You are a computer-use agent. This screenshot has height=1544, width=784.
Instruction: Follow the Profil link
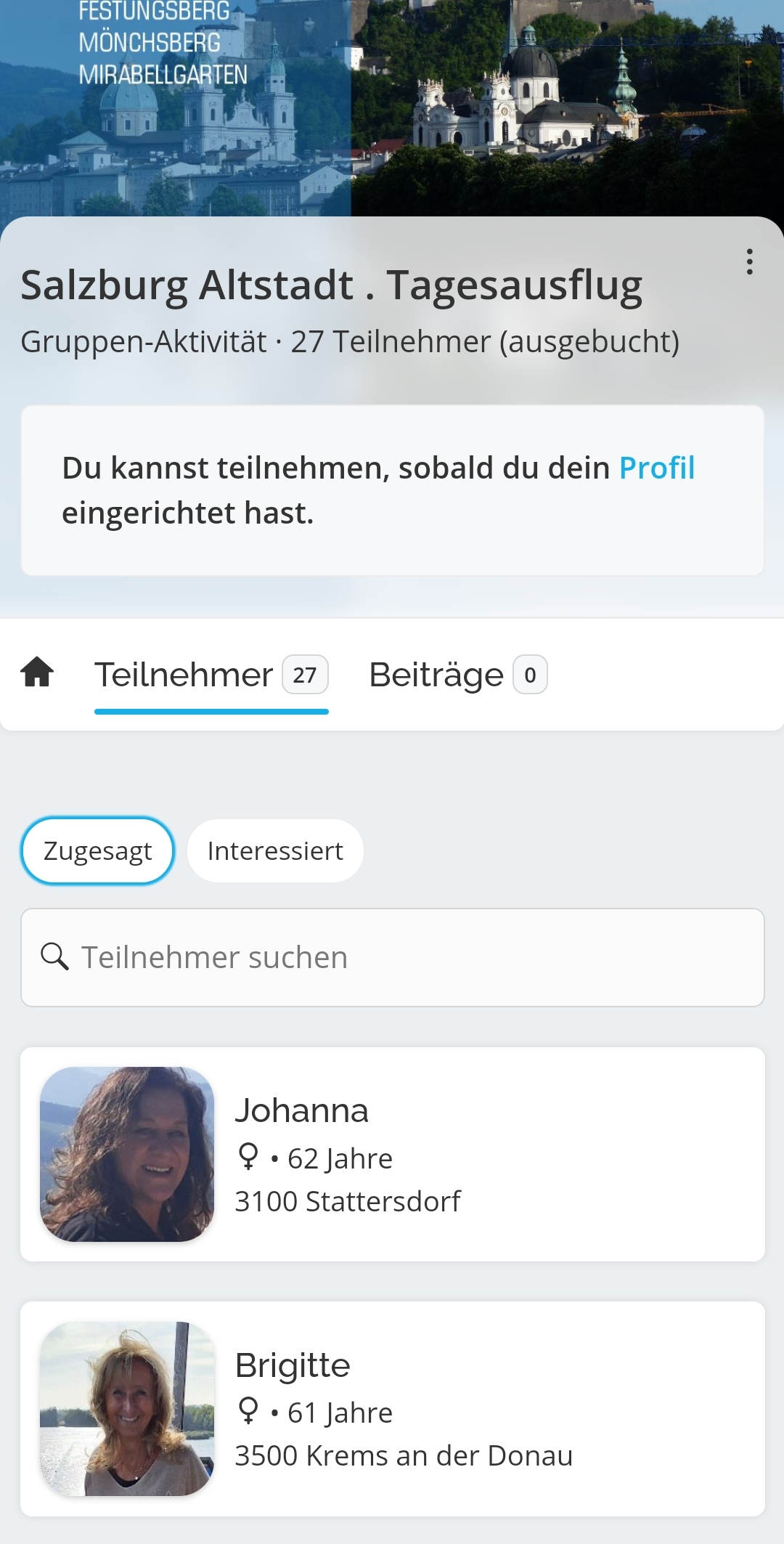click(x=656, y=468)
